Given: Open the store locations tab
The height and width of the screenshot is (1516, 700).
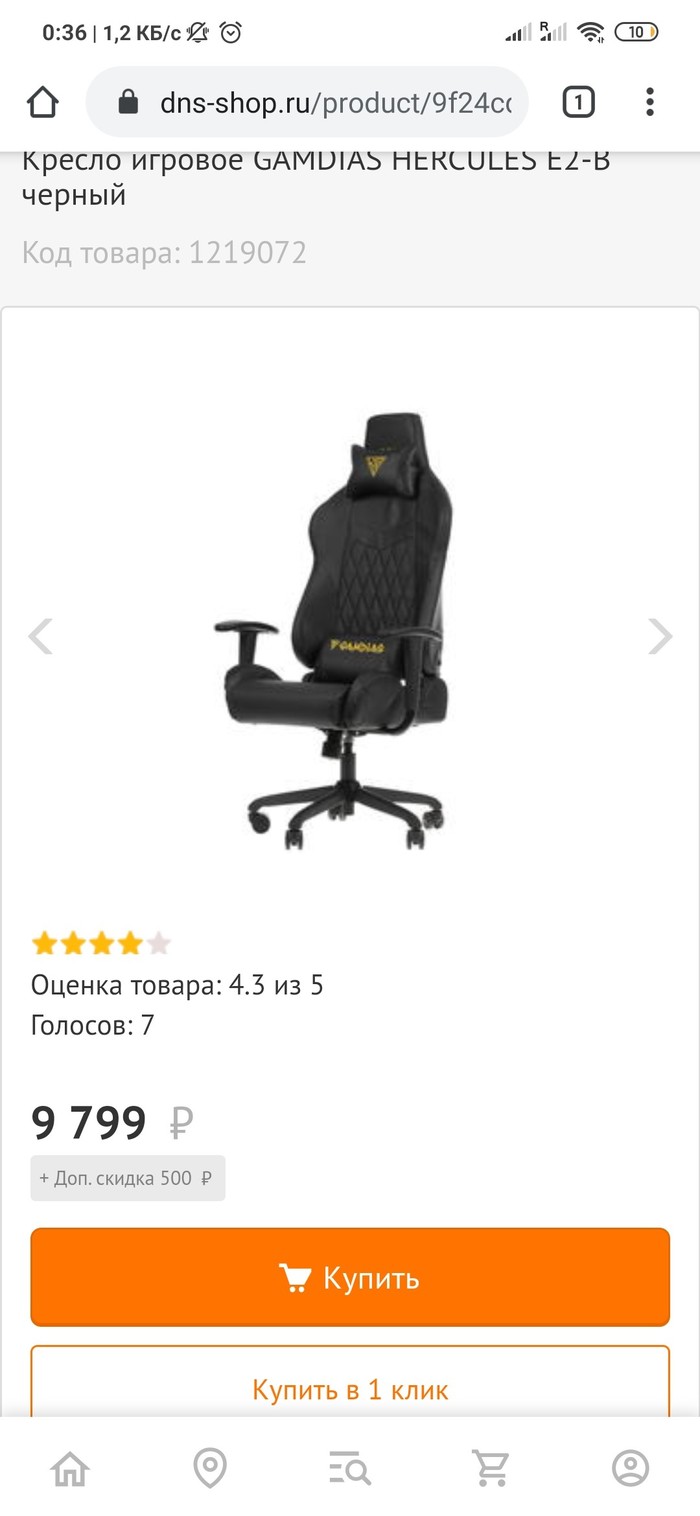Looking at the screenshot, I should click(x=210, y=1469).
